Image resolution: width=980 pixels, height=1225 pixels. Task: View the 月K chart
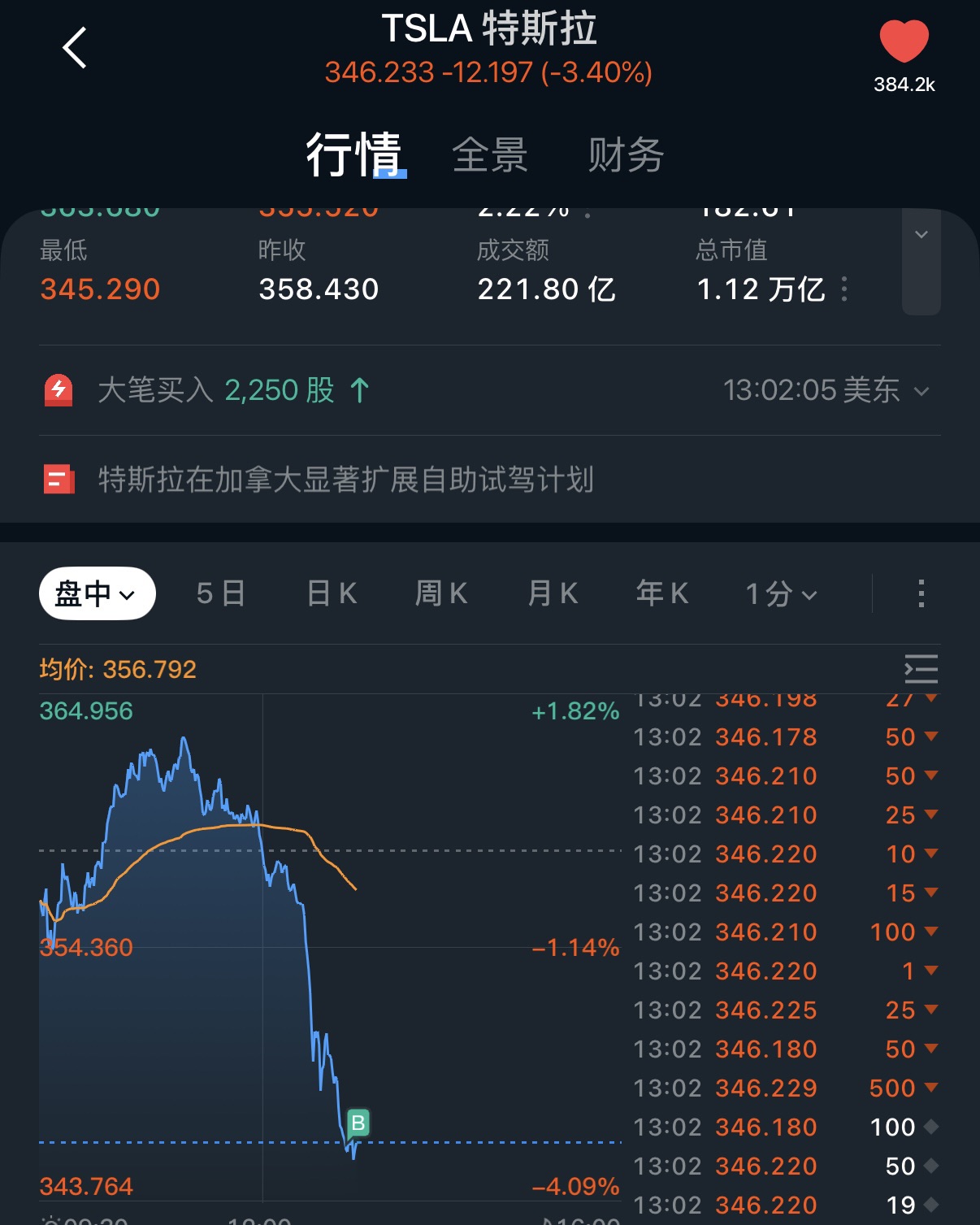point(553,593)
